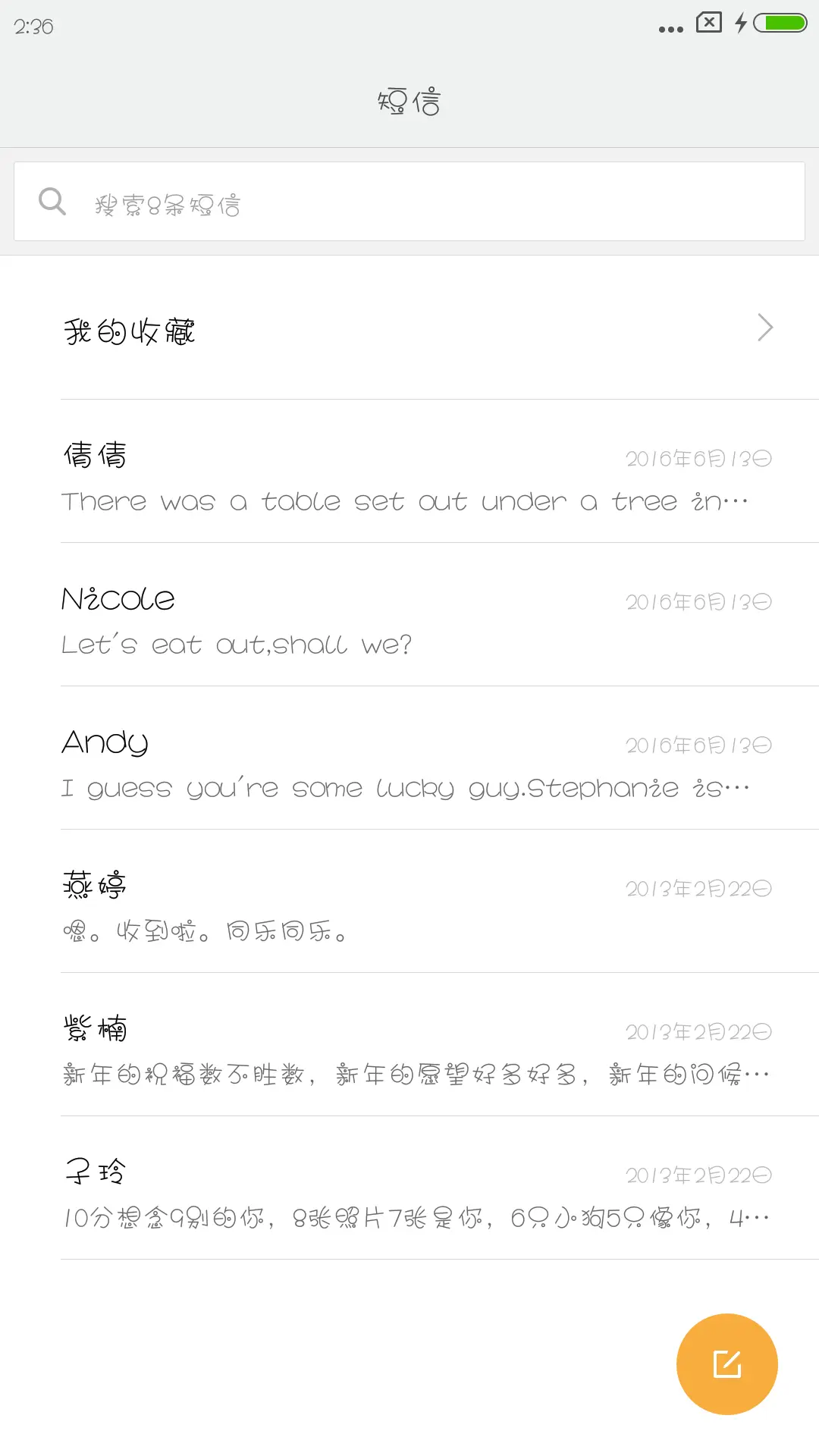Tap the 短信 title at top
Image resolution: width=819 pixels, height=1456 pixels.
pos(409,101)
